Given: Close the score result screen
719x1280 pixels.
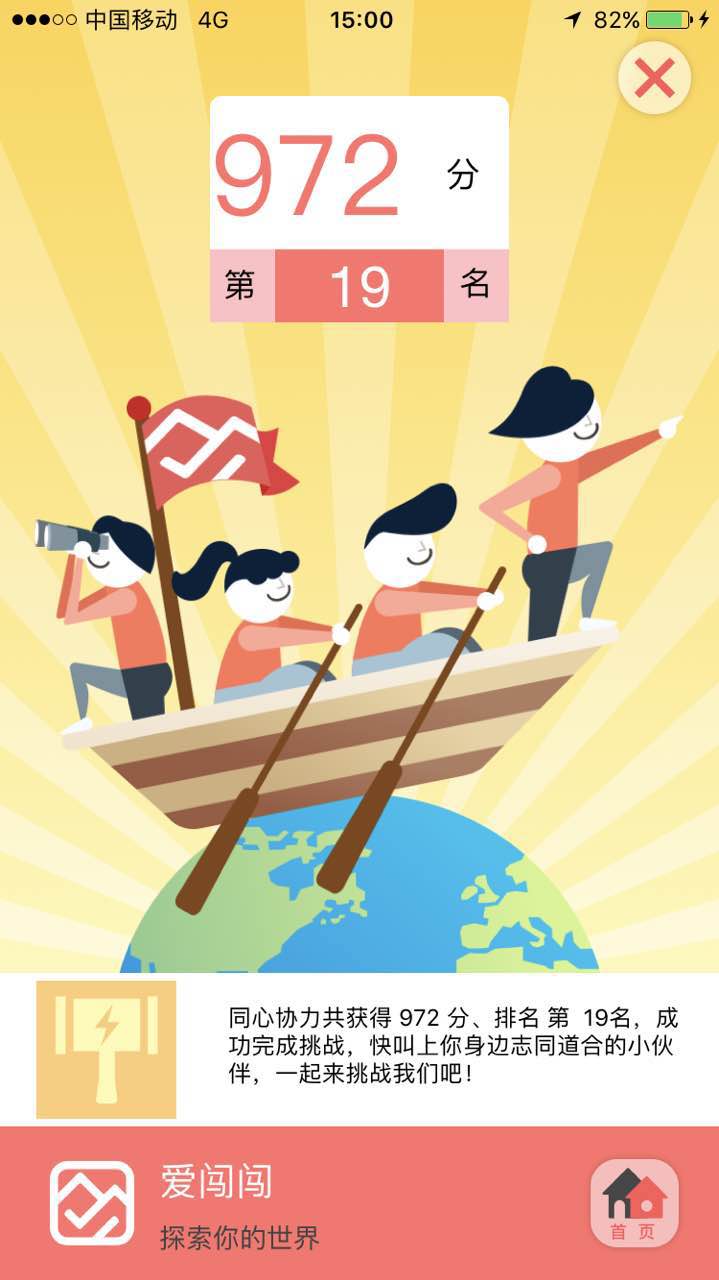Looking at the screenshot, I should (654, 78).
